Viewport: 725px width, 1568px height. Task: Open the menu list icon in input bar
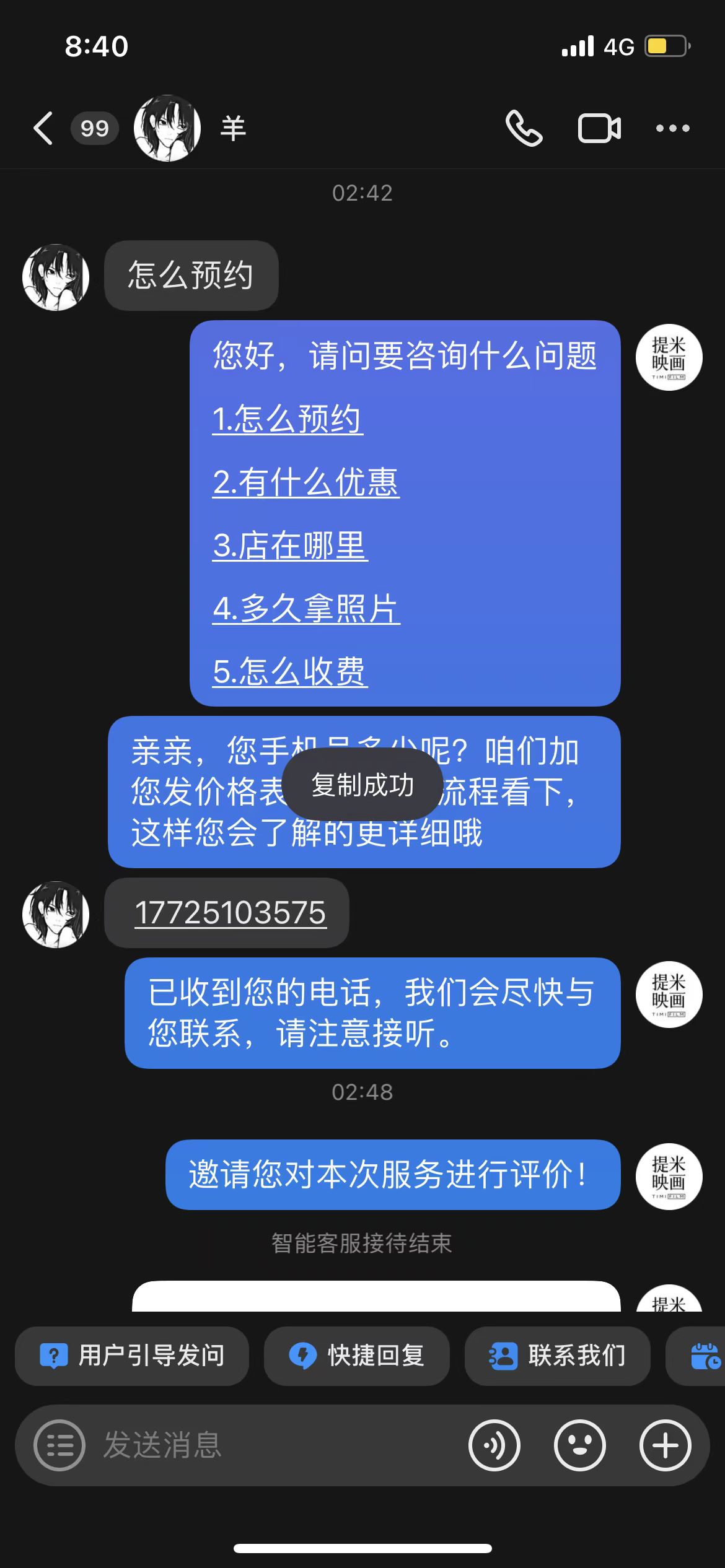(59, 1445)
